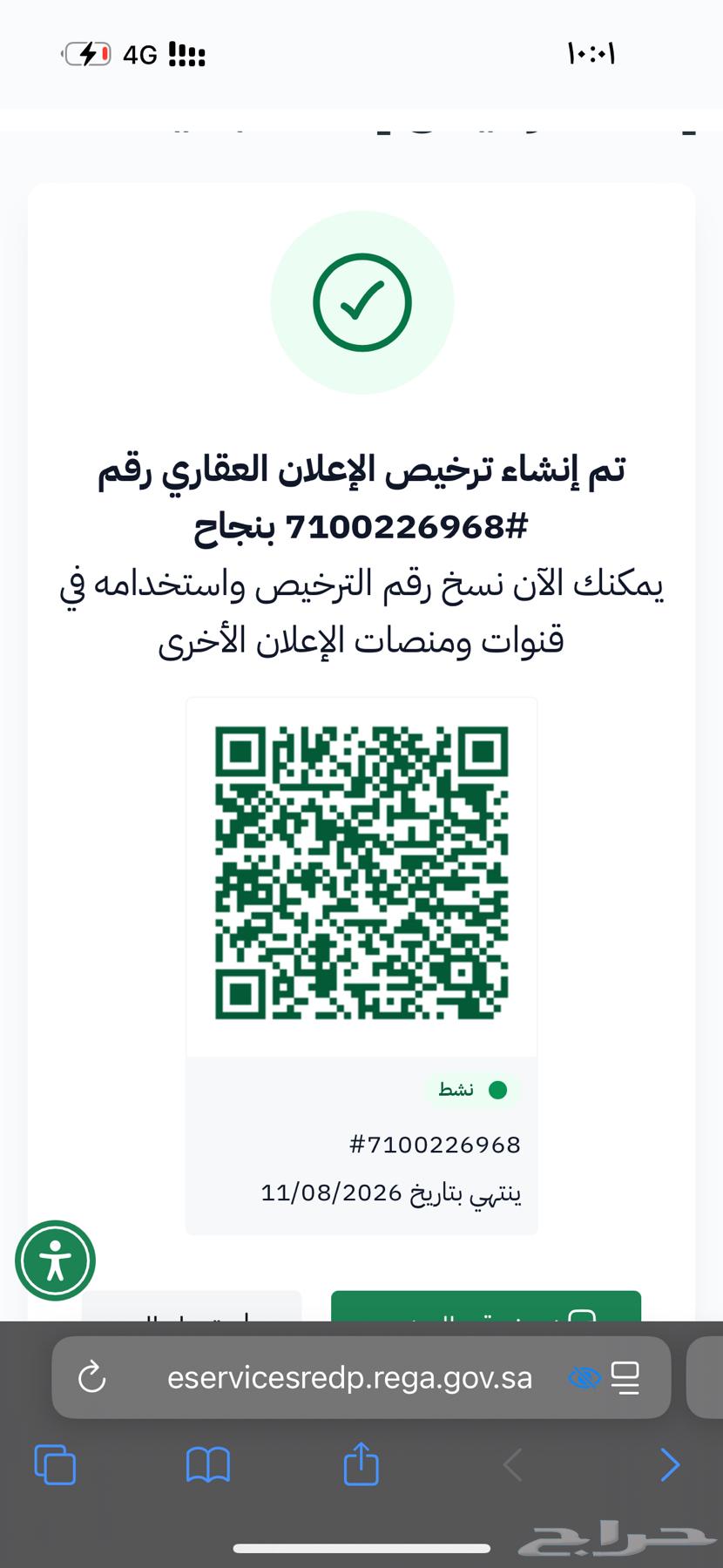Tap the eservicesredp.rega.gov.sa address bar
The width and height of the screenshot is (723, 1568).
[x=349, y=1377]
